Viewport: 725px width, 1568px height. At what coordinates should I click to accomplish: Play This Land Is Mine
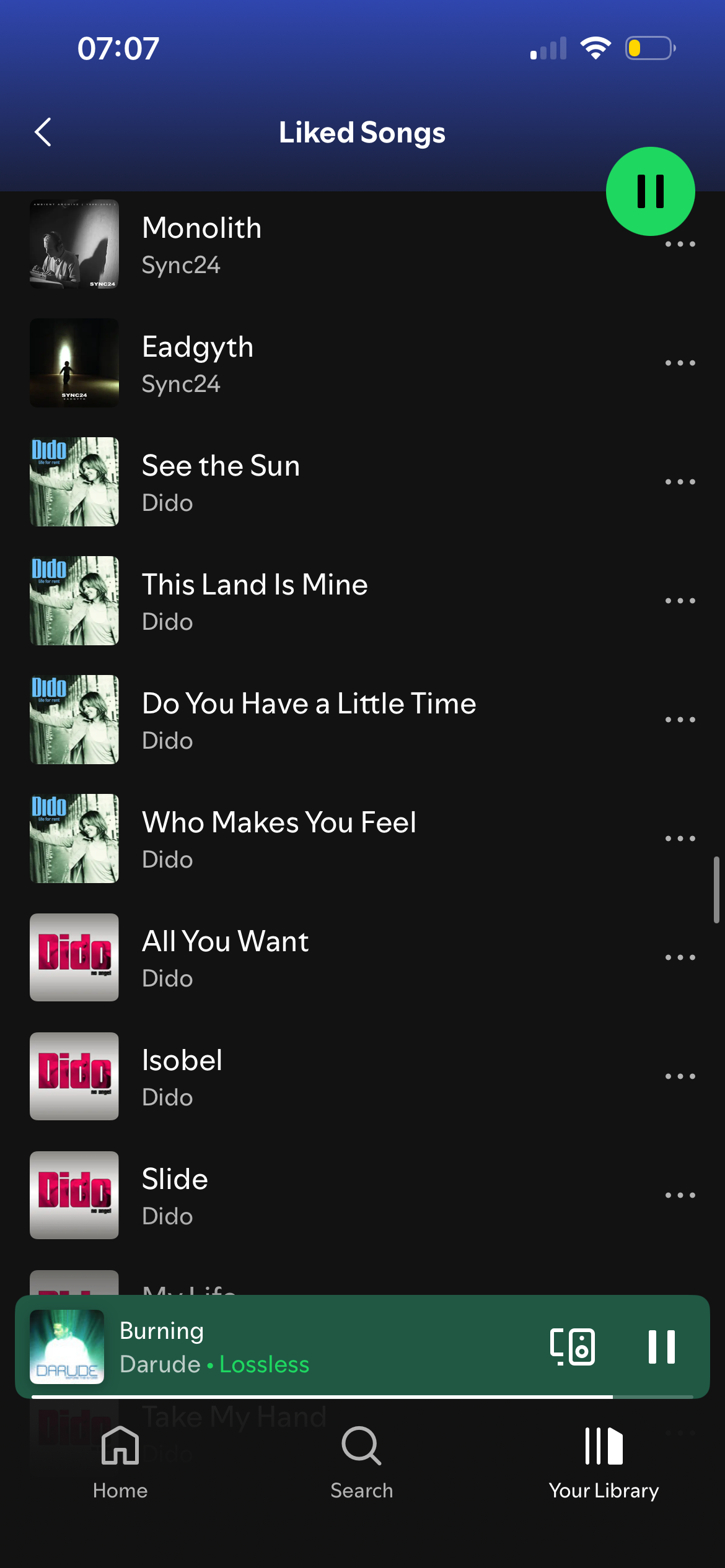tap(310, 601)
